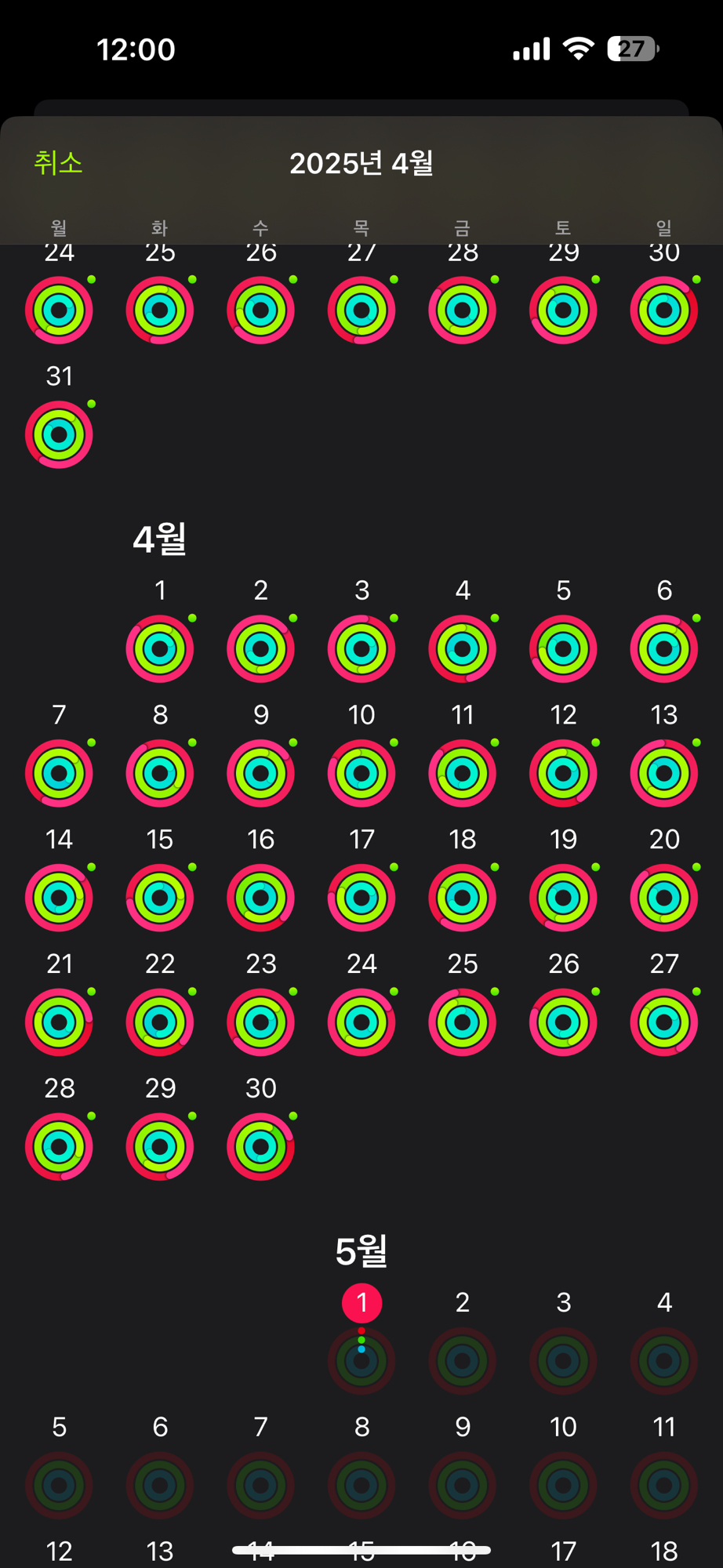Choose April 13 activity rings
Screen dimensions: 723x1568
point(664,773)
